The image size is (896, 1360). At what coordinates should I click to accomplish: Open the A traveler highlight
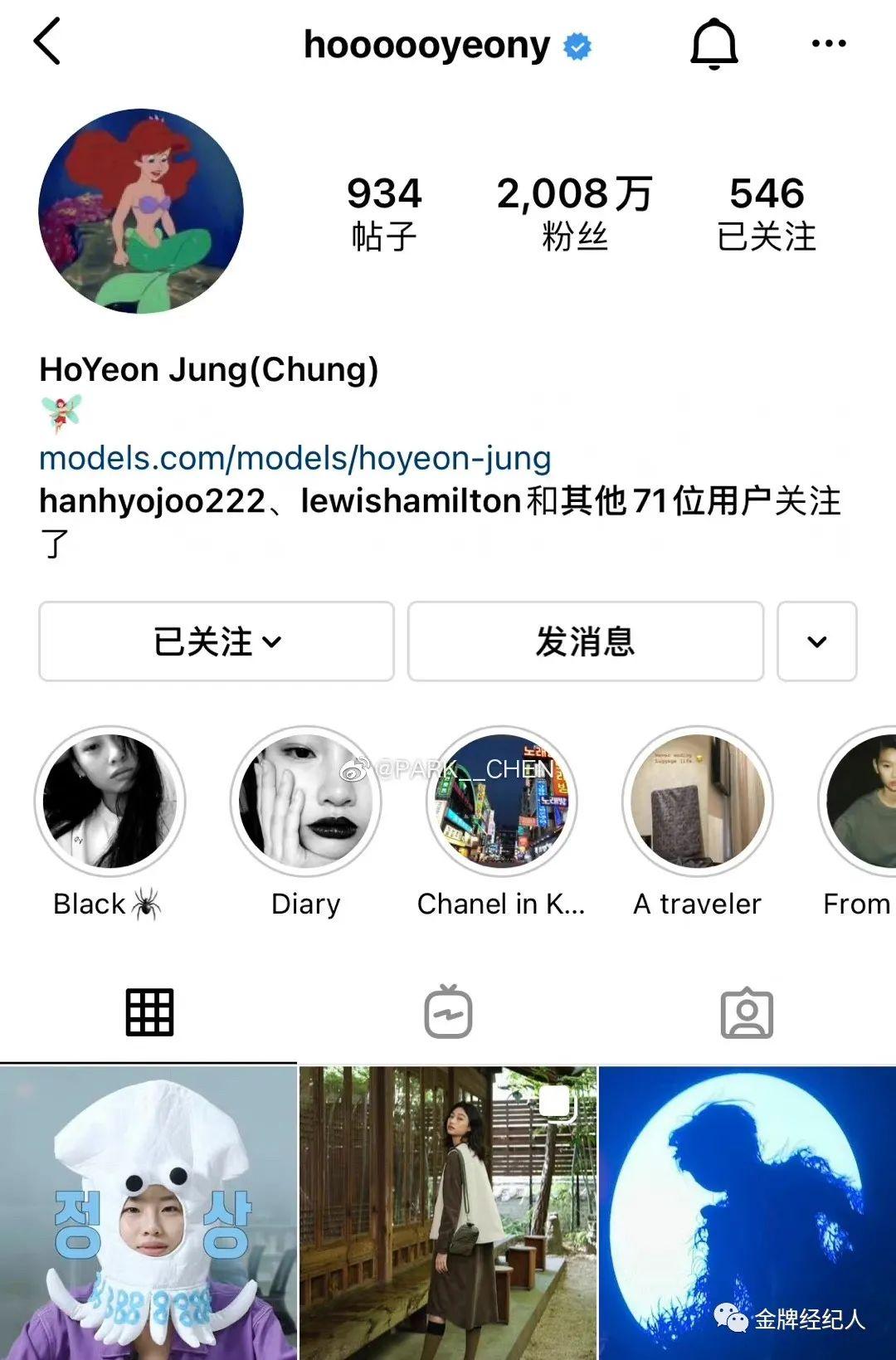click(697, 802)
